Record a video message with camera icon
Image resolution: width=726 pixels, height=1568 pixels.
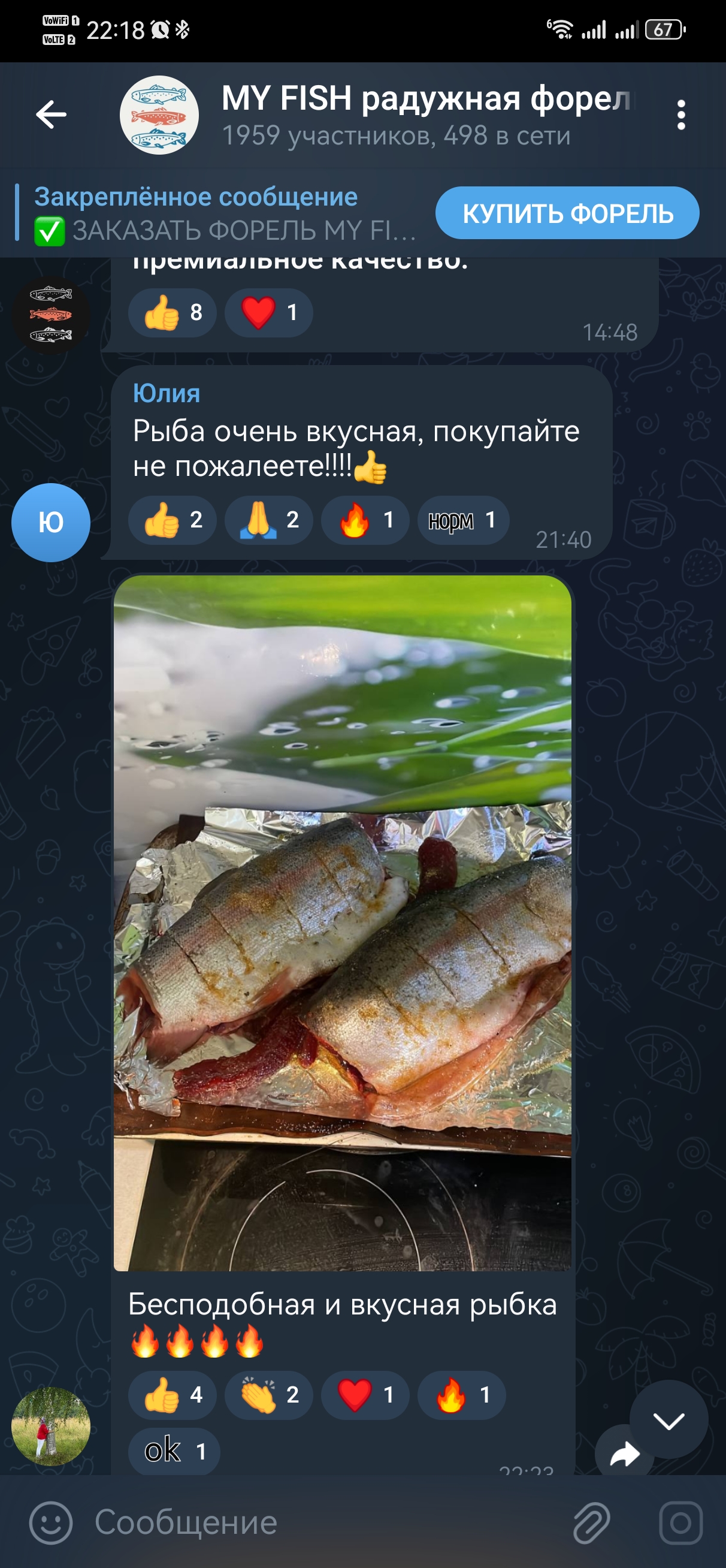click(680, 1522)
